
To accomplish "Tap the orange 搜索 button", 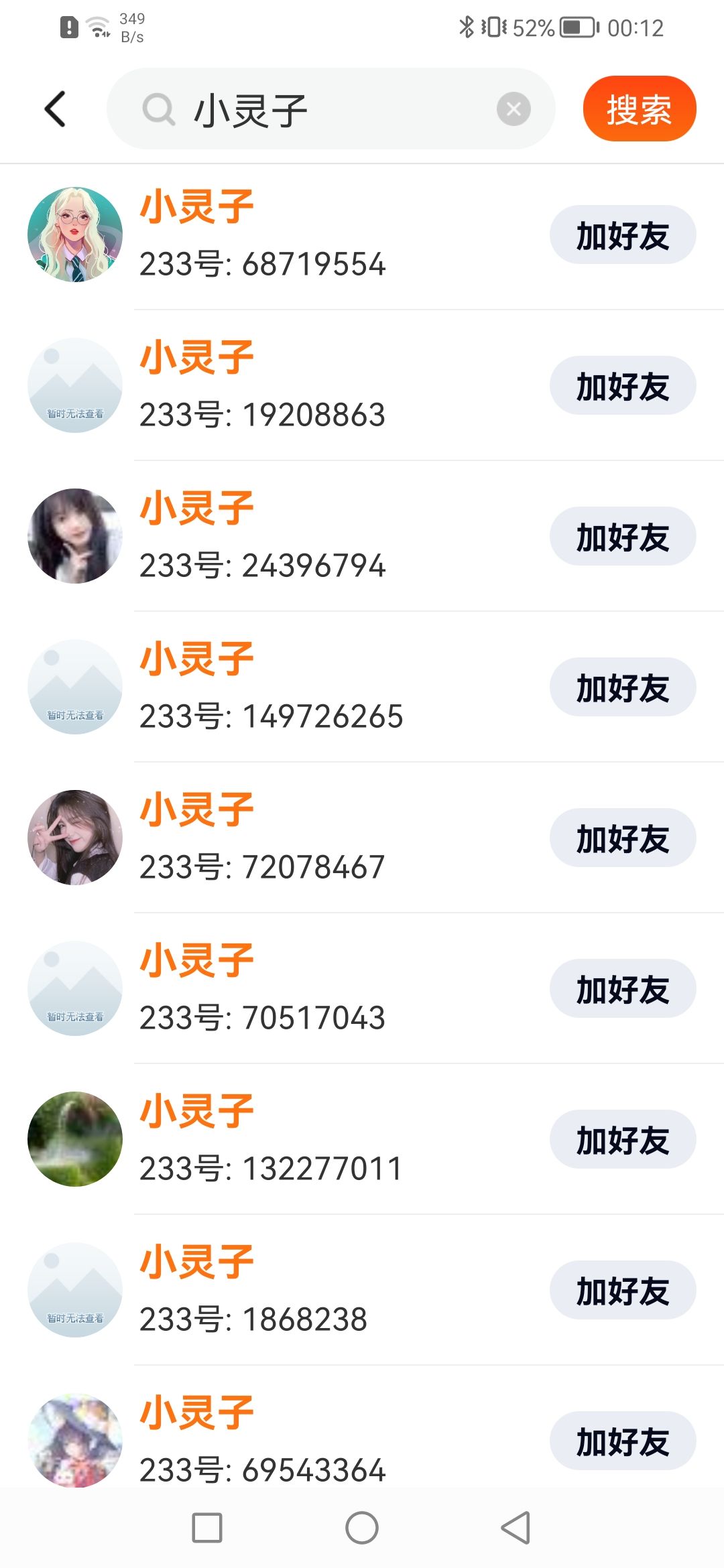I will 639,109.
